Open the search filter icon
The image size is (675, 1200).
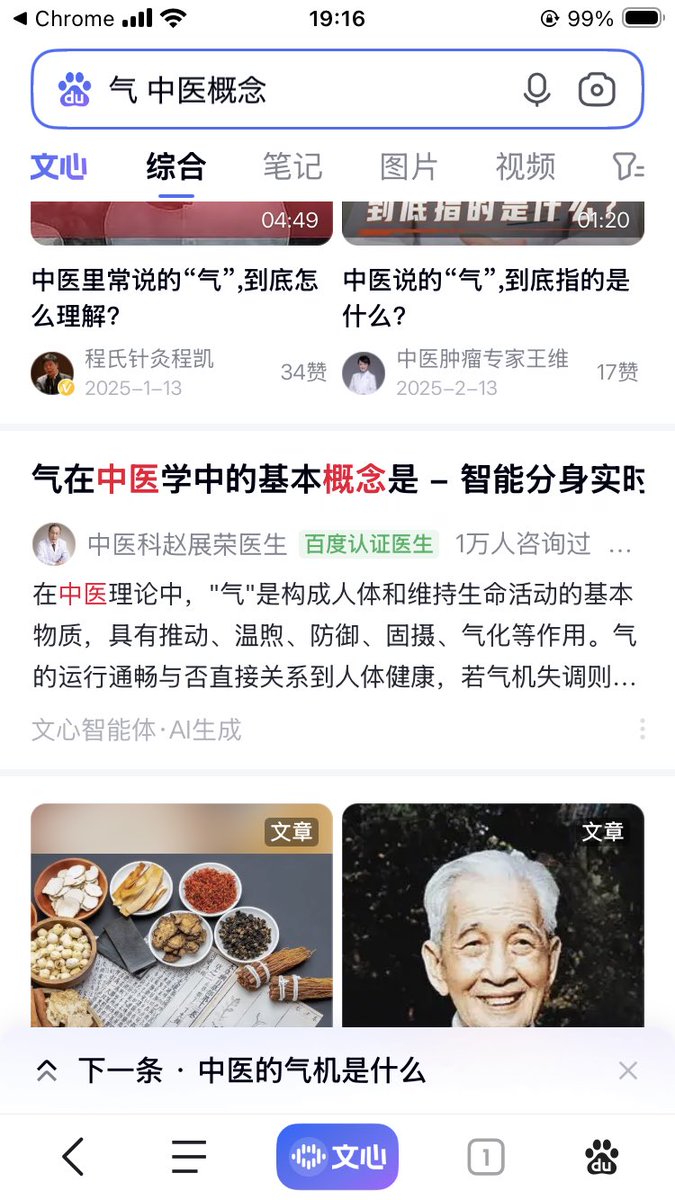click(628, 166)
